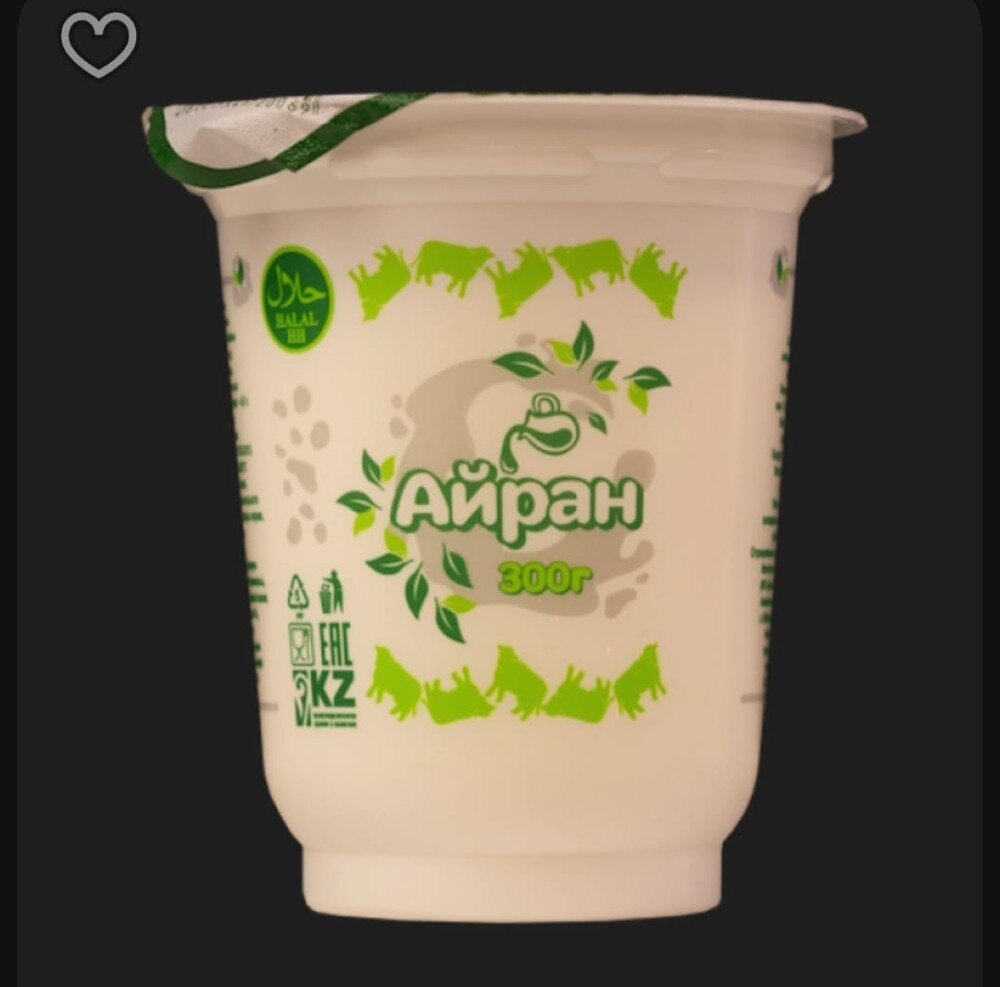Screen dimensions: 1000x987
Task: Add the Айран product to favorites
Action: [x=98, y=45]
